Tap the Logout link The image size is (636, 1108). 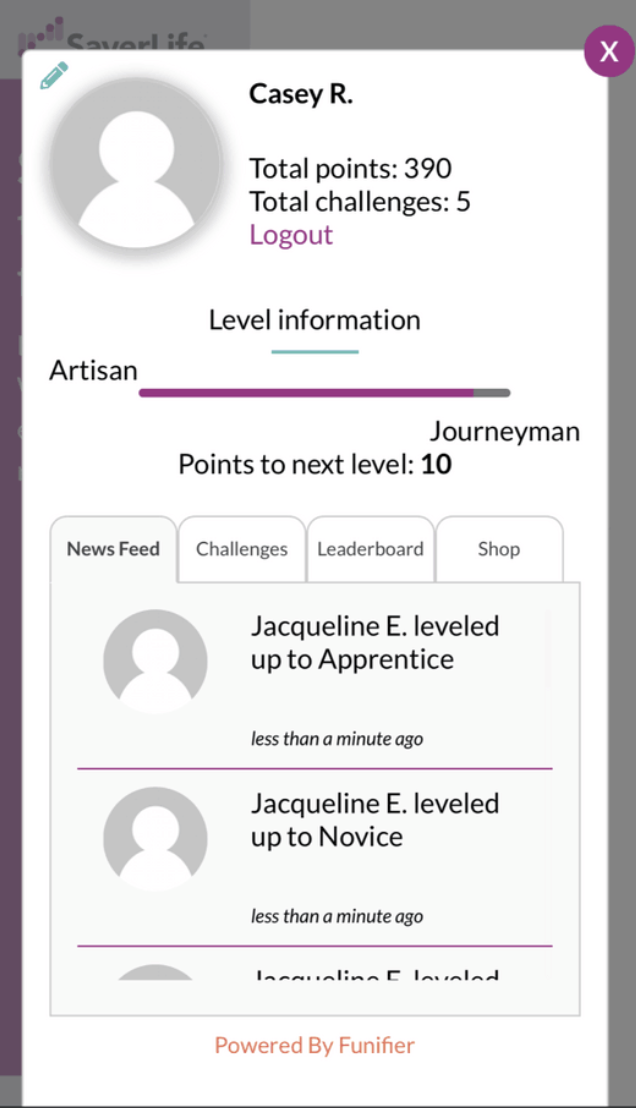(x=291, y=235)
